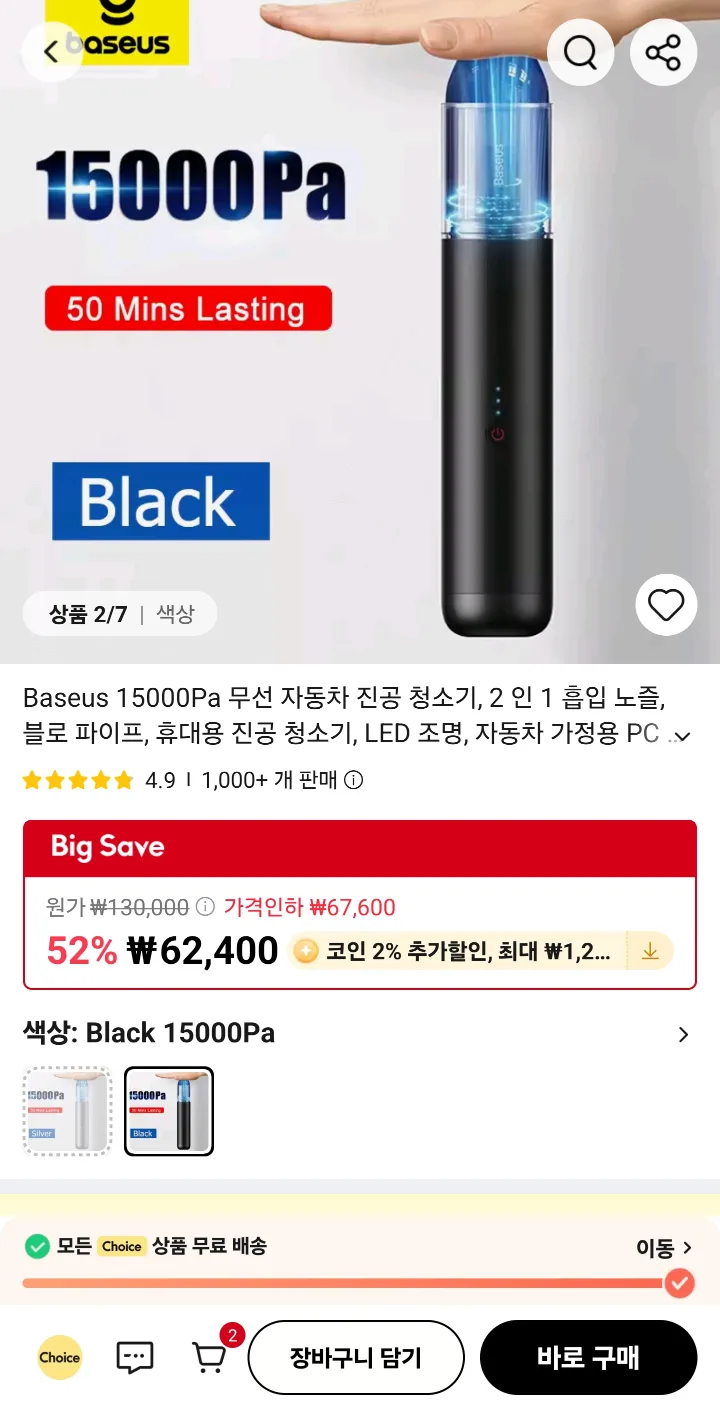
Task: Share this Baseus vacuum listing
Action: [663, 51]
